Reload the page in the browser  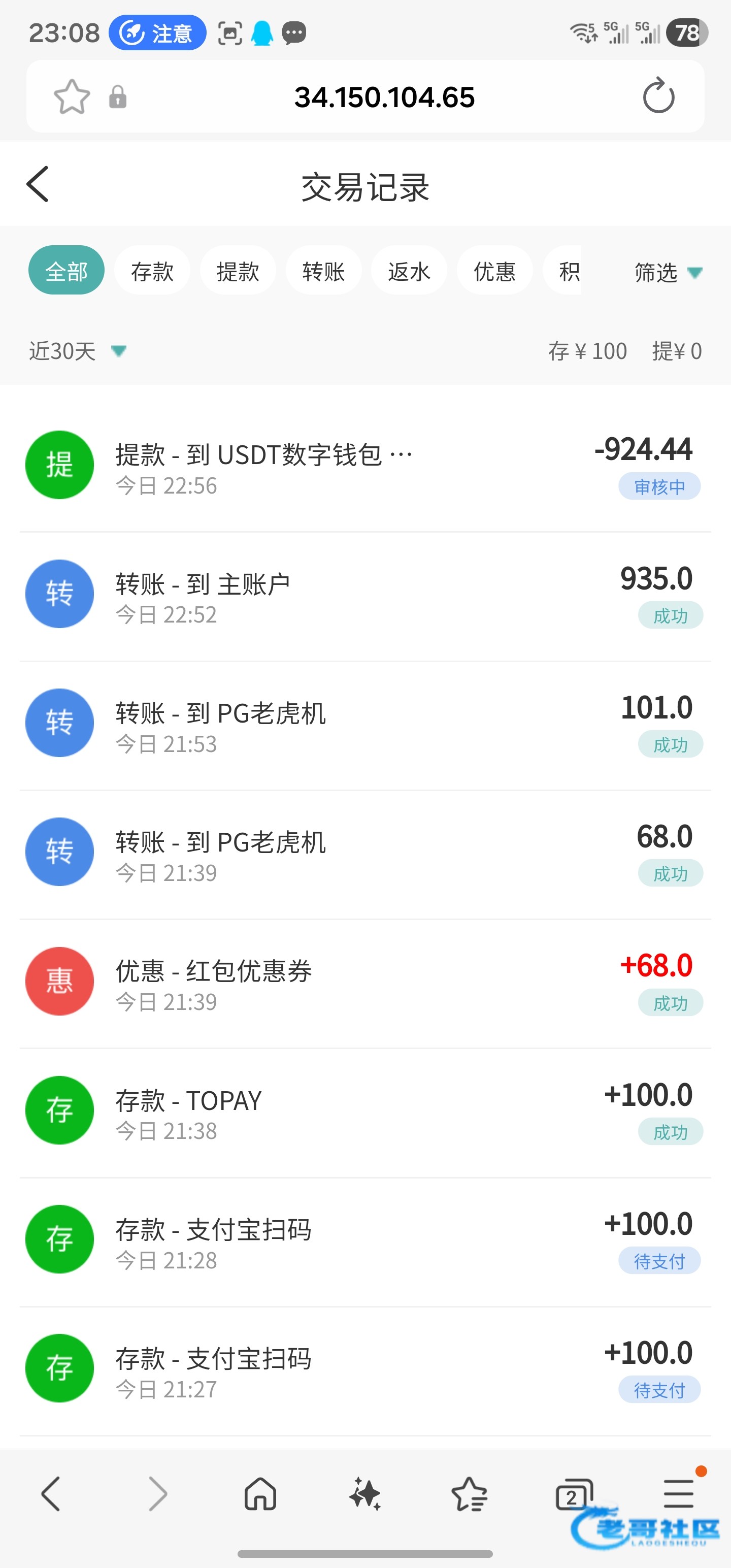658,96
